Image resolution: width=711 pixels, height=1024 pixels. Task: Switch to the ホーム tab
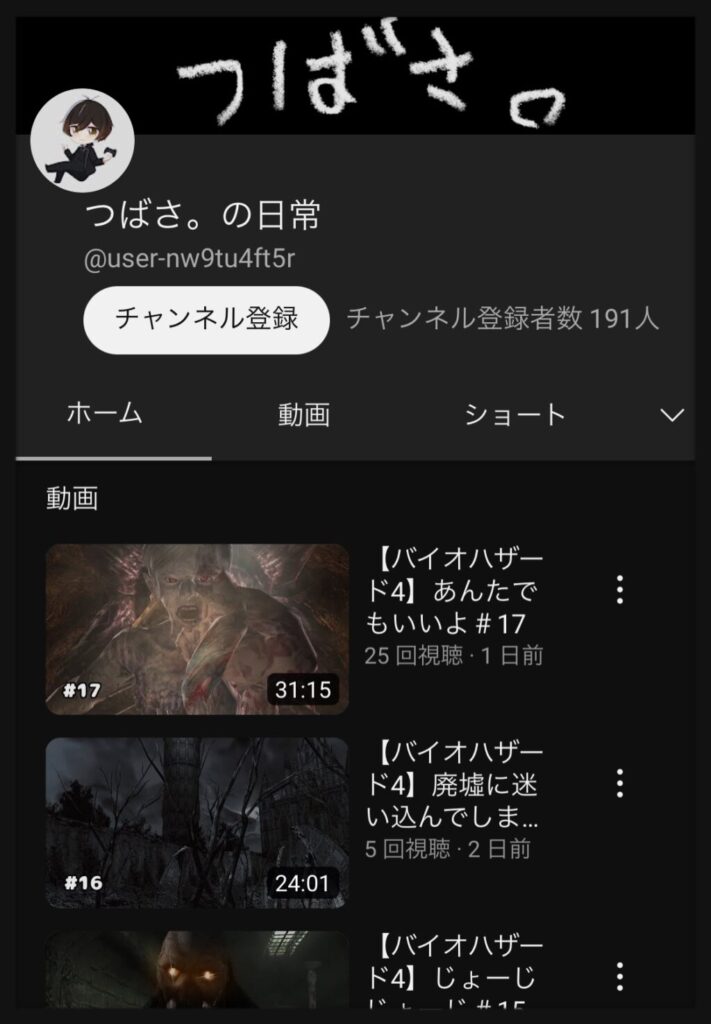point(104,414)
